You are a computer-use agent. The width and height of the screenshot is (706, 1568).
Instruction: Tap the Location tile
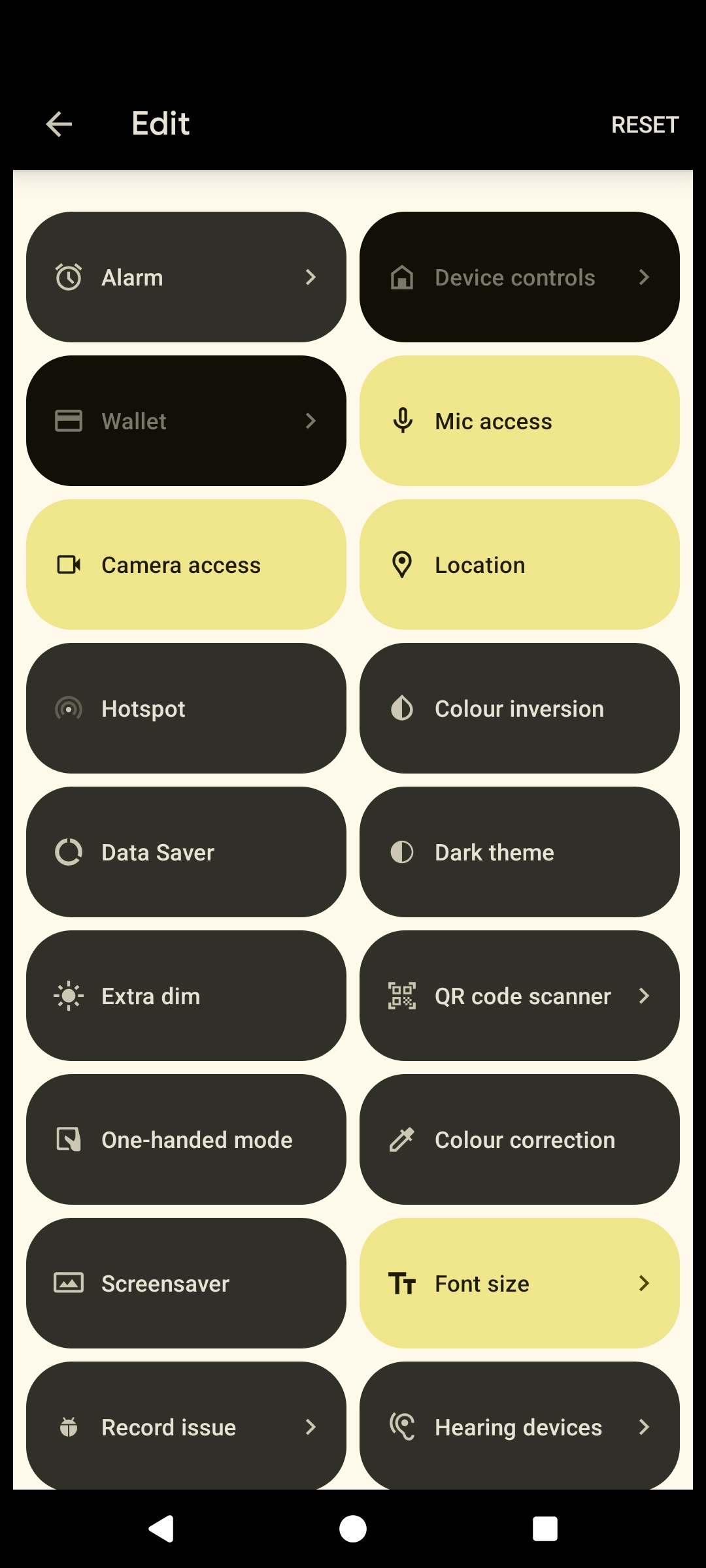tap(520, 564)
